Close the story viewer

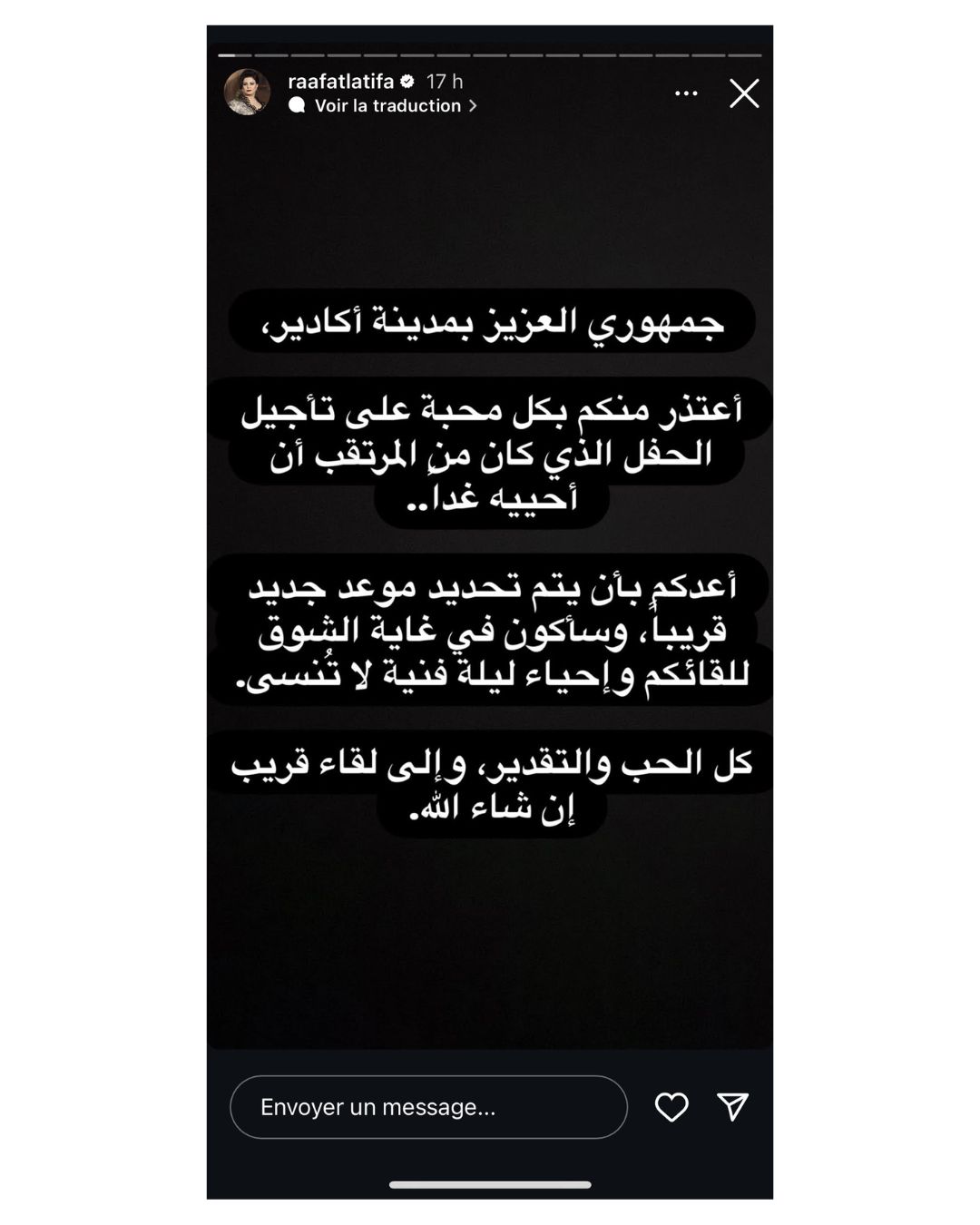(x=744, y=93)
